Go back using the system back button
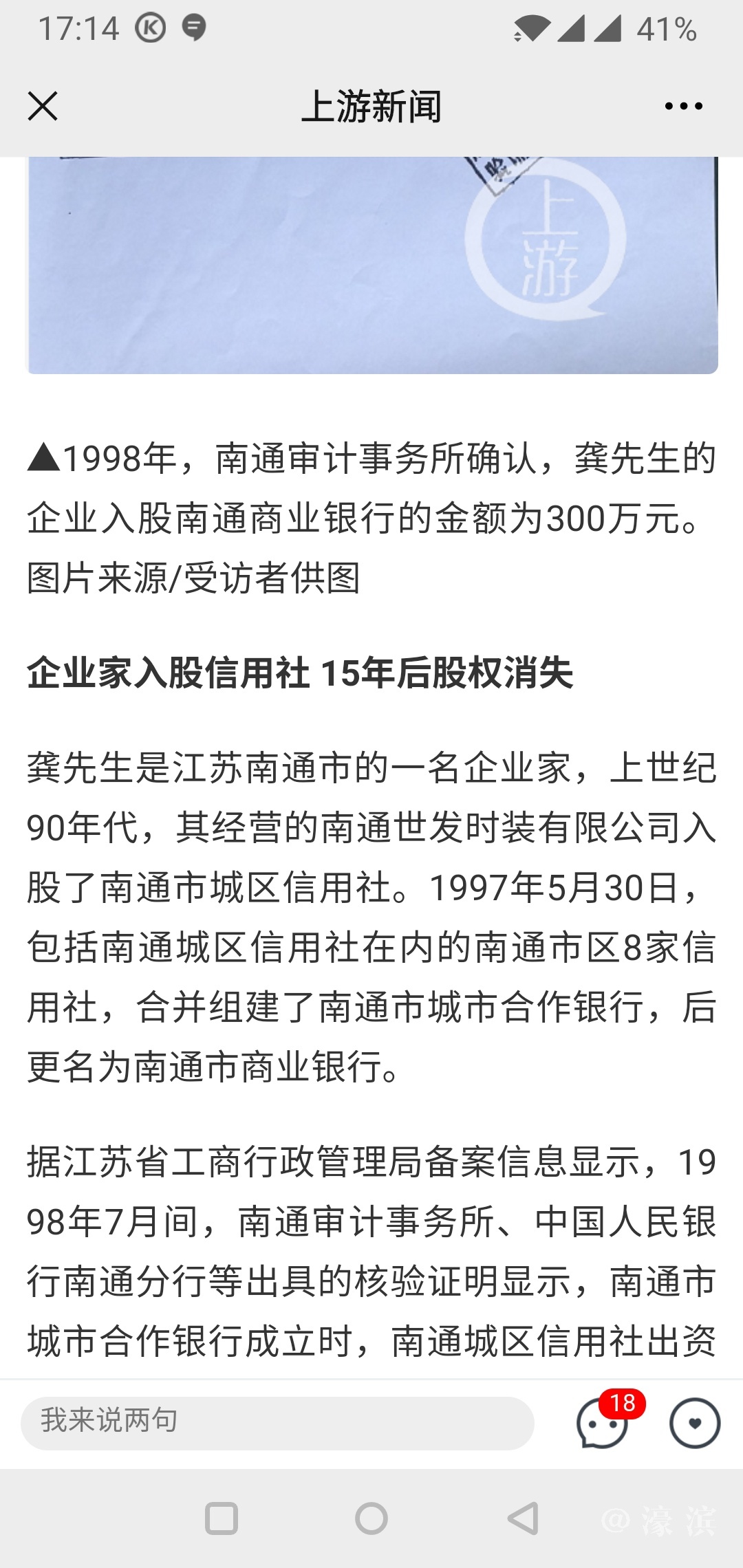743x1568 pixels. (x=523, y=1518)
